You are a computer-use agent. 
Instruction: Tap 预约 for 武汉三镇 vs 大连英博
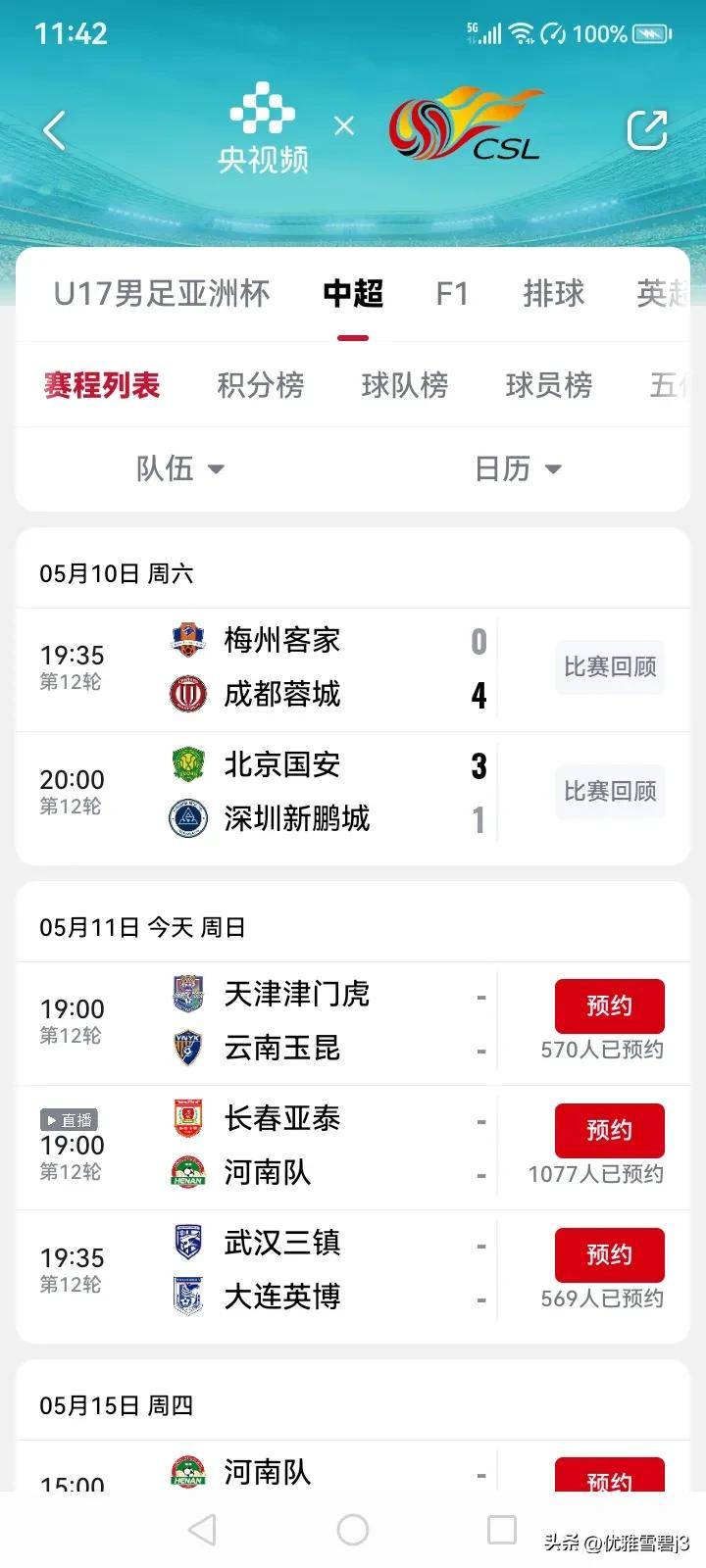(x=610, y=1254)
